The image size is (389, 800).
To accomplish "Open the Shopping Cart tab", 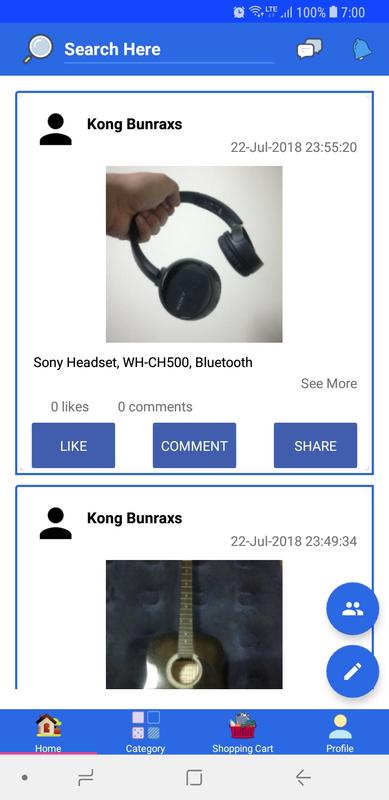I will tap(242, 732).
